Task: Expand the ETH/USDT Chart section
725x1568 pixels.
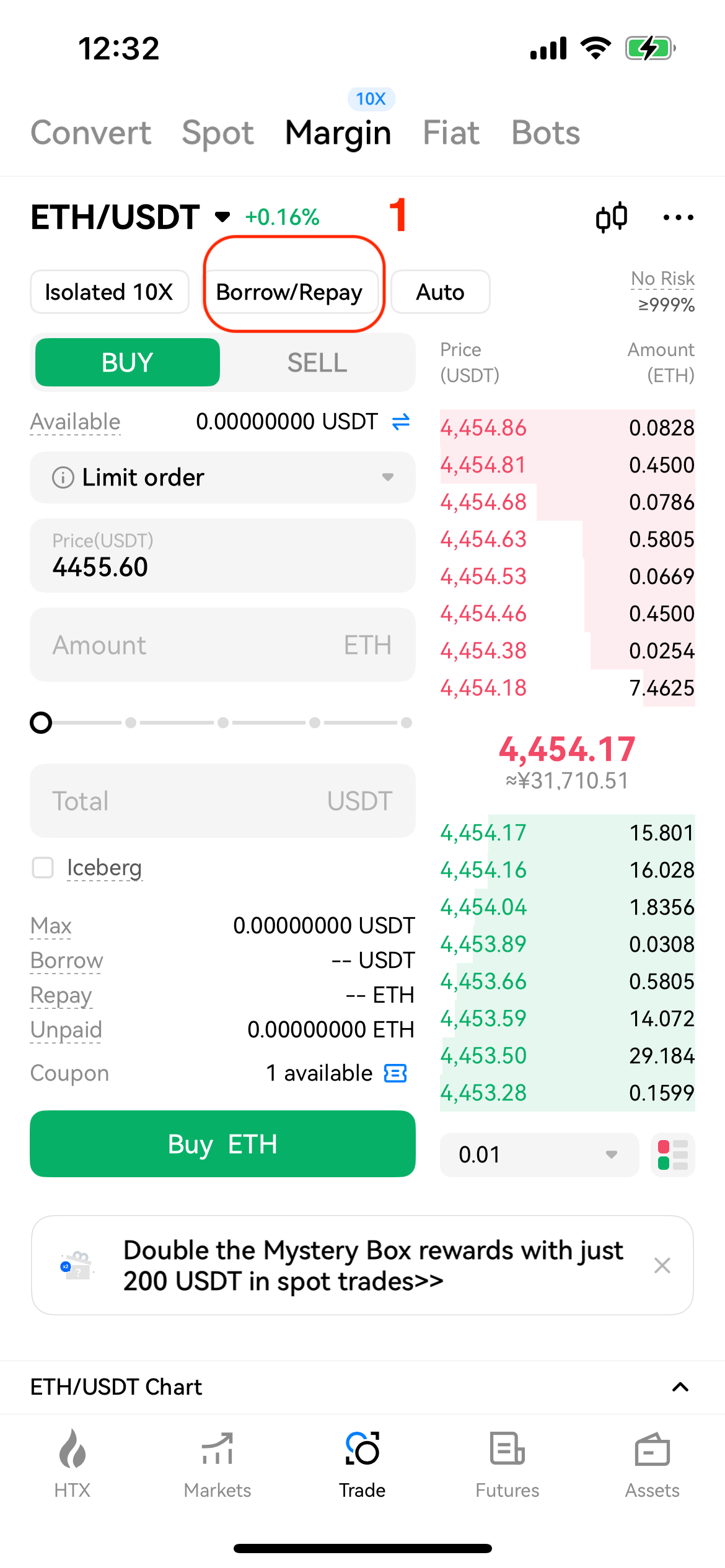Action: [x=680, y=1387]
